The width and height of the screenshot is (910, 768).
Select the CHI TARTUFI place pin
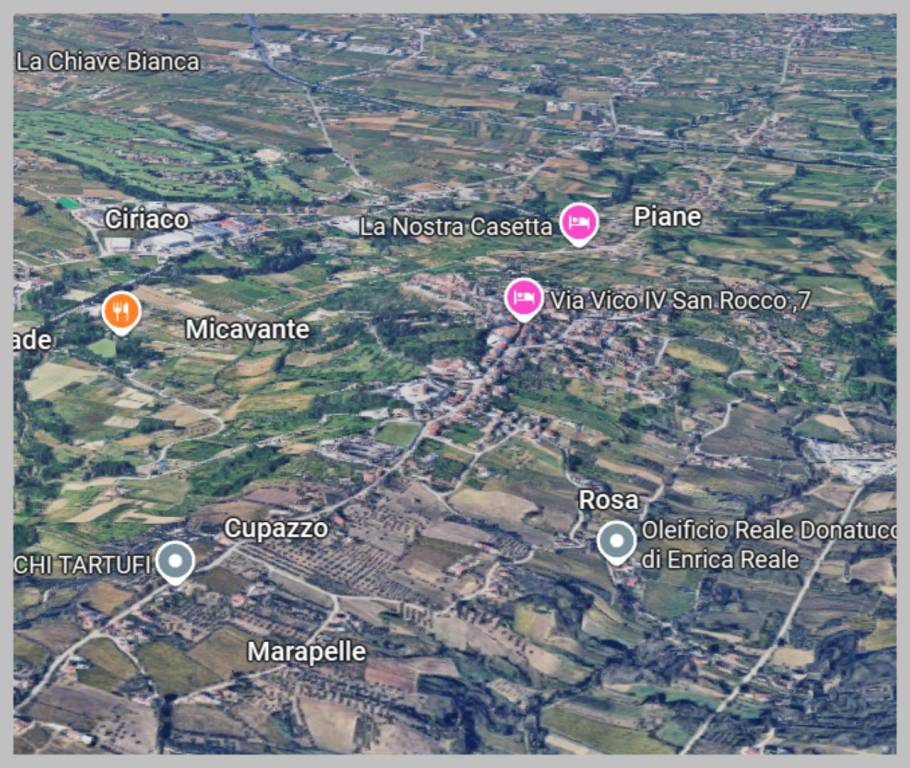175,561
